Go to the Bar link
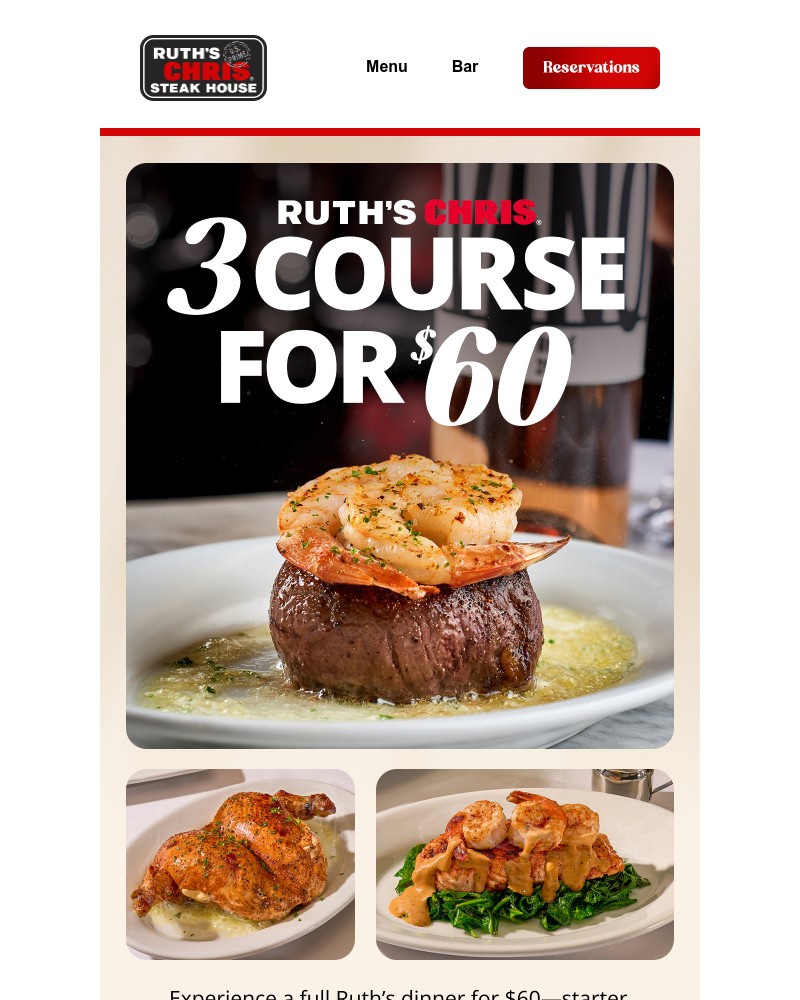Image resolution: width=800 pixels, height=1000 pixels. click(465, 67)
